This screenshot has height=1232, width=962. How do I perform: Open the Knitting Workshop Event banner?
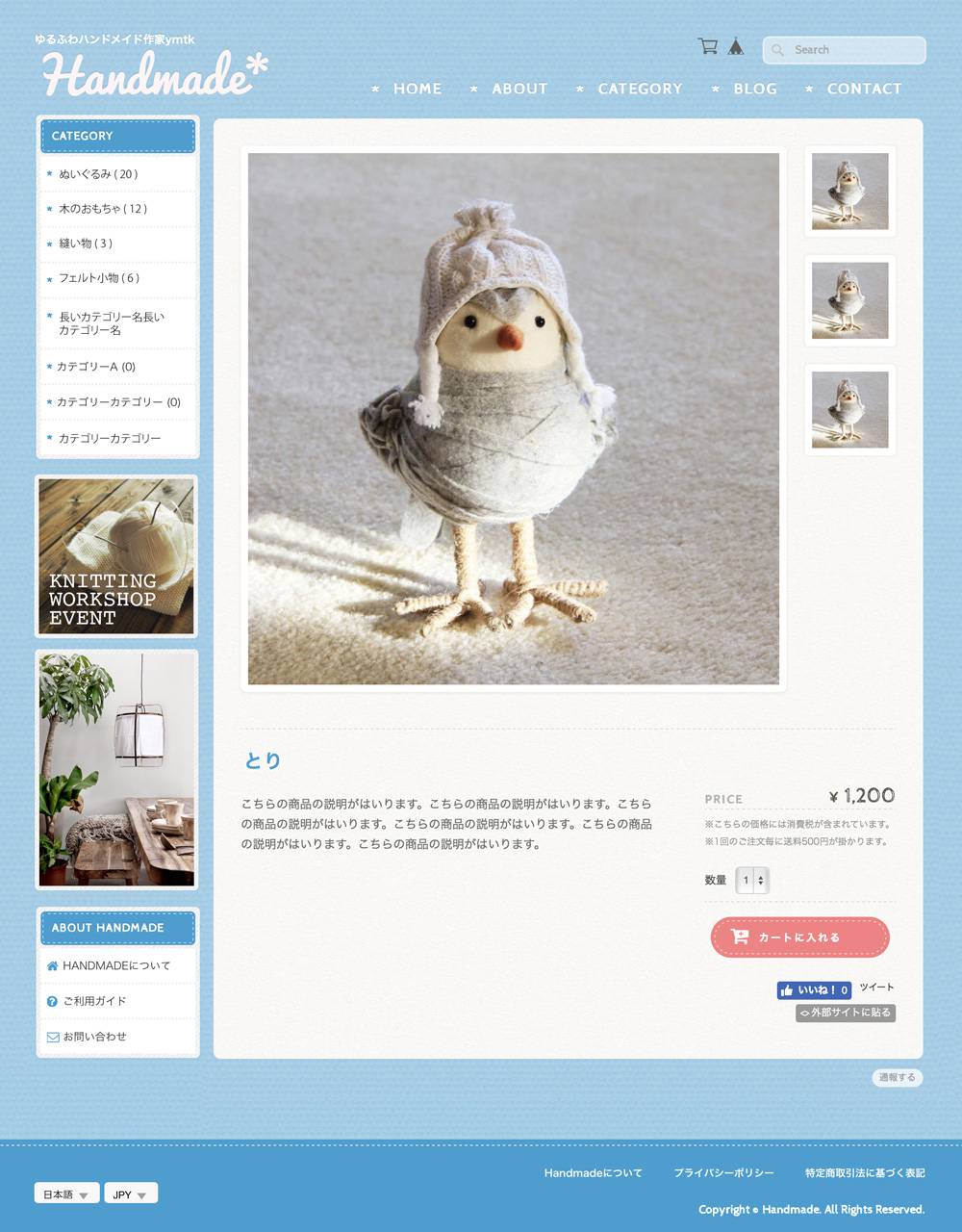116,556
